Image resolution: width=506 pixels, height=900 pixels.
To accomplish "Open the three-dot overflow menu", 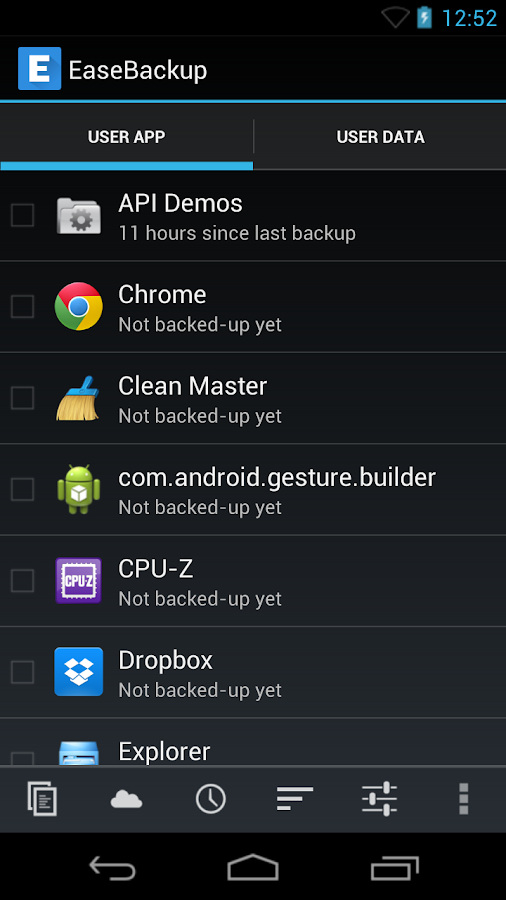I will click(x=464, y=798).
